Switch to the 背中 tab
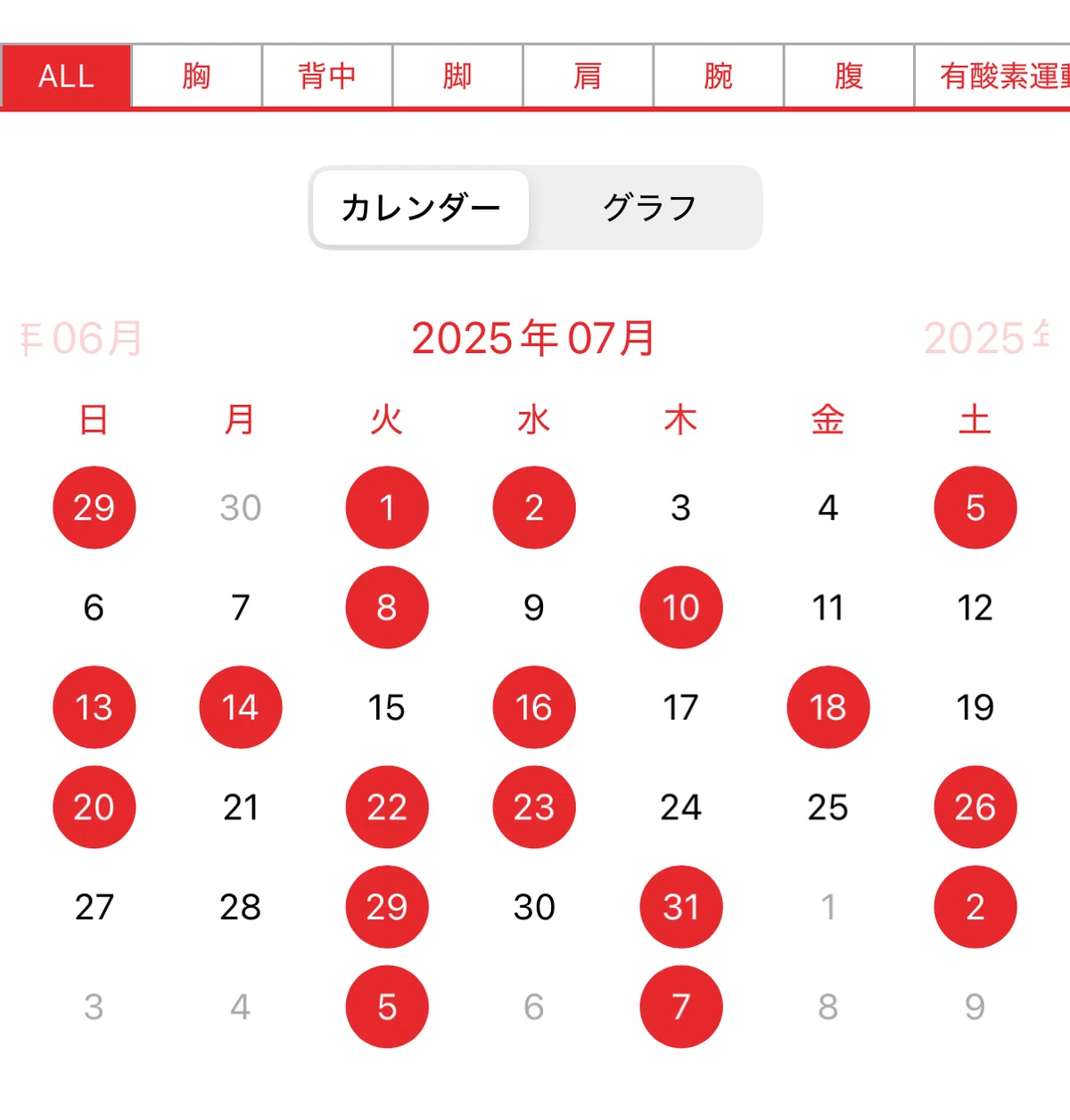The width and height of the screenshot is (1070, 1120). [327, 76]
